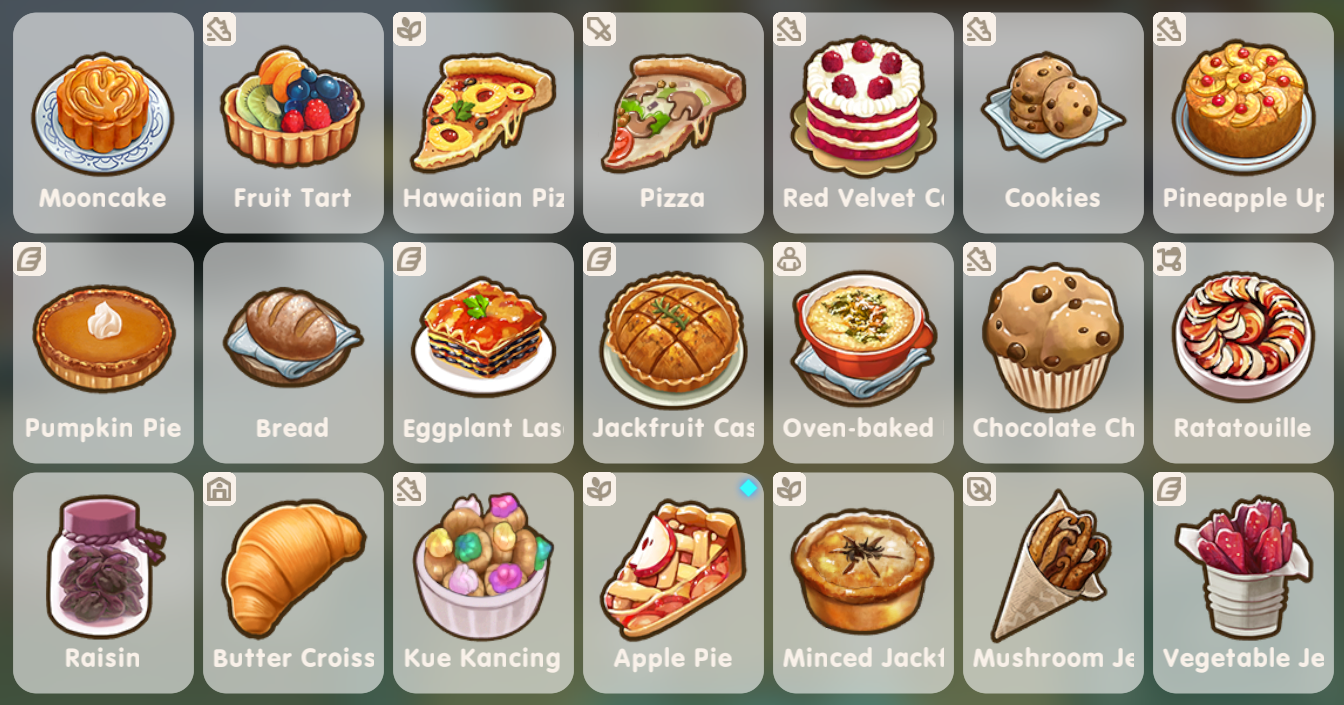Pick the Ratatouille recipe tile
1344x705 pixels.
coord(1243,352)
